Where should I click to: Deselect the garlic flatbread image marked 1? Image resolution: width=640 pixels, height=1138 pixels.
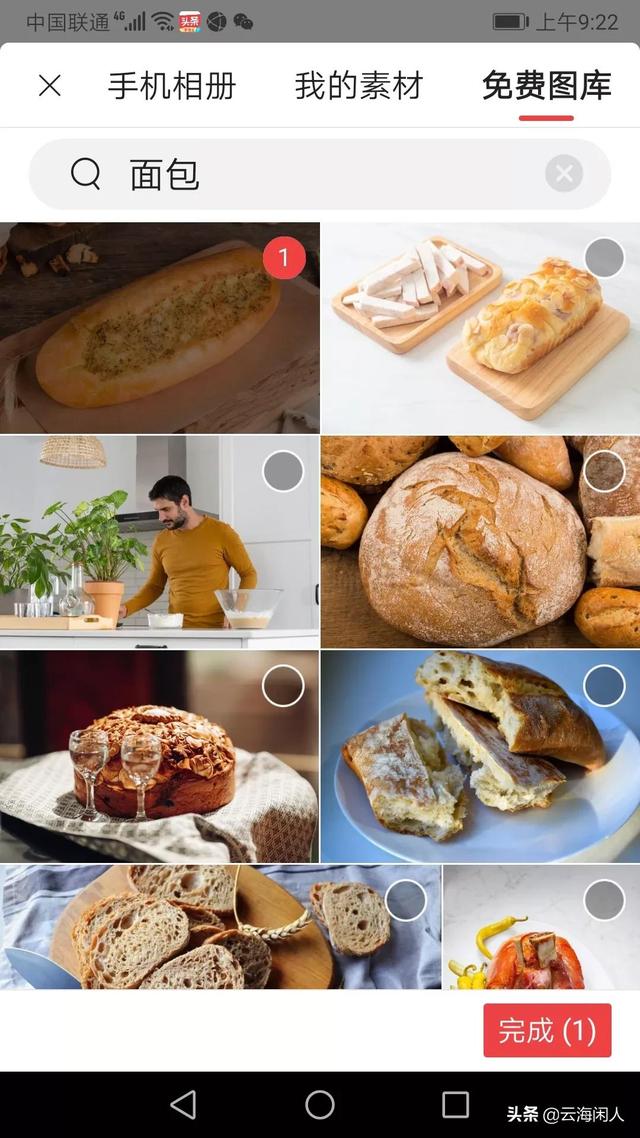[x=284, y=258]
